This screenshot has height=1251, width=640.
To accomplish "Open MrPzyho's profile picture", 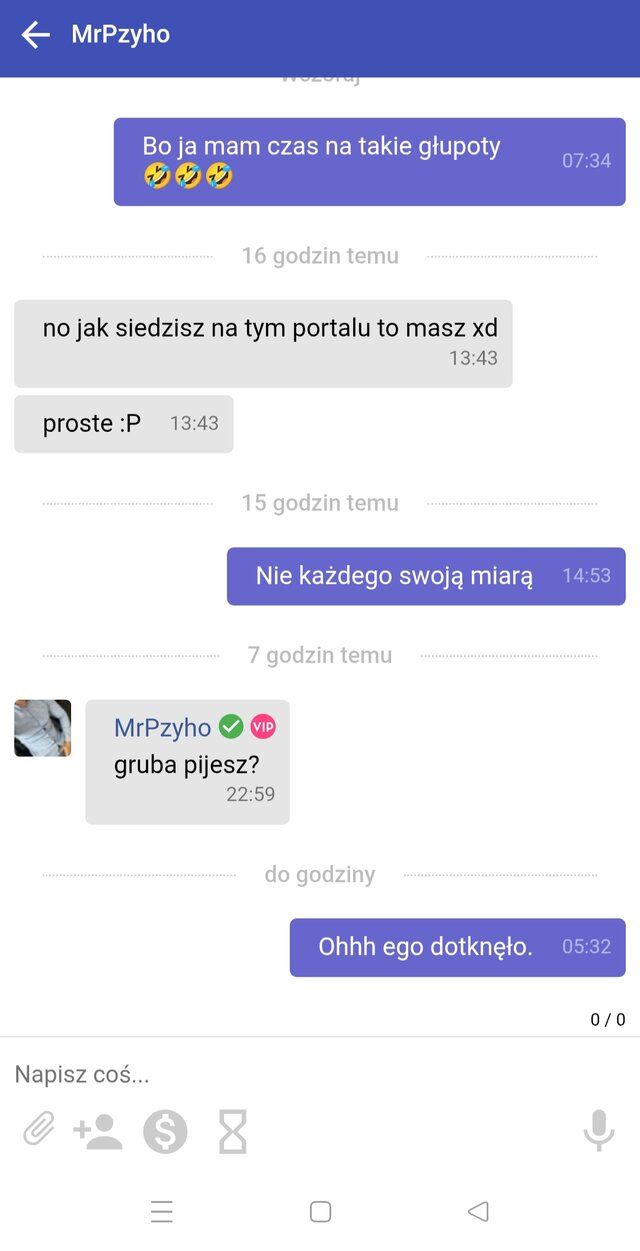I will 43,728.
